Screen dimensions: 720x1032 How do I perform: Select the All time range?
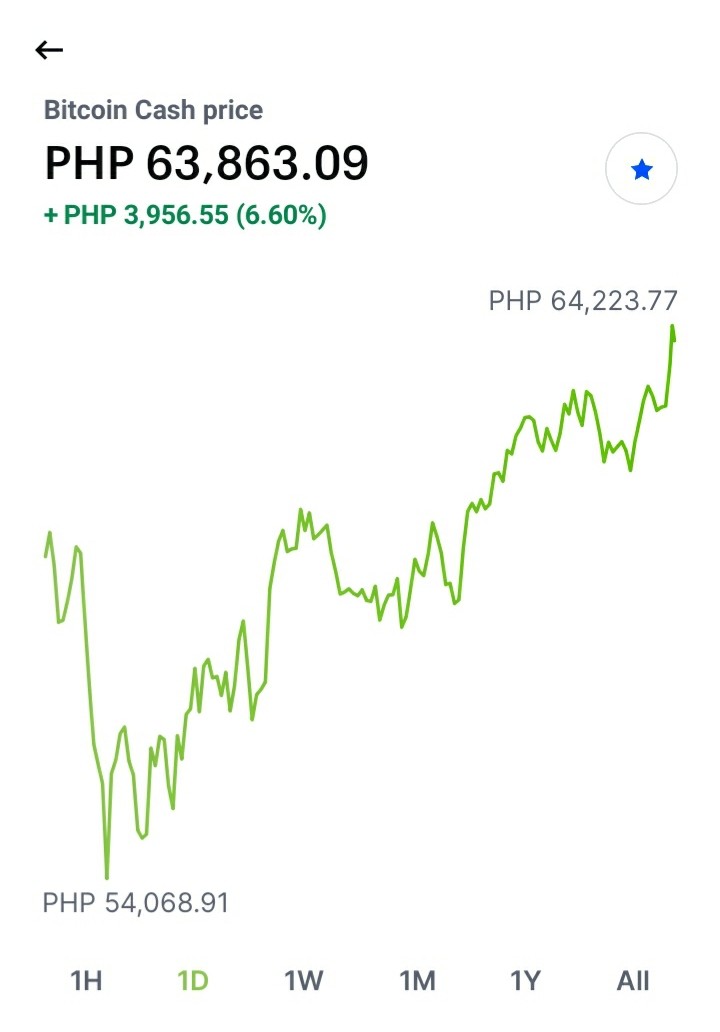pyautogui.click(x=632, y=981)
